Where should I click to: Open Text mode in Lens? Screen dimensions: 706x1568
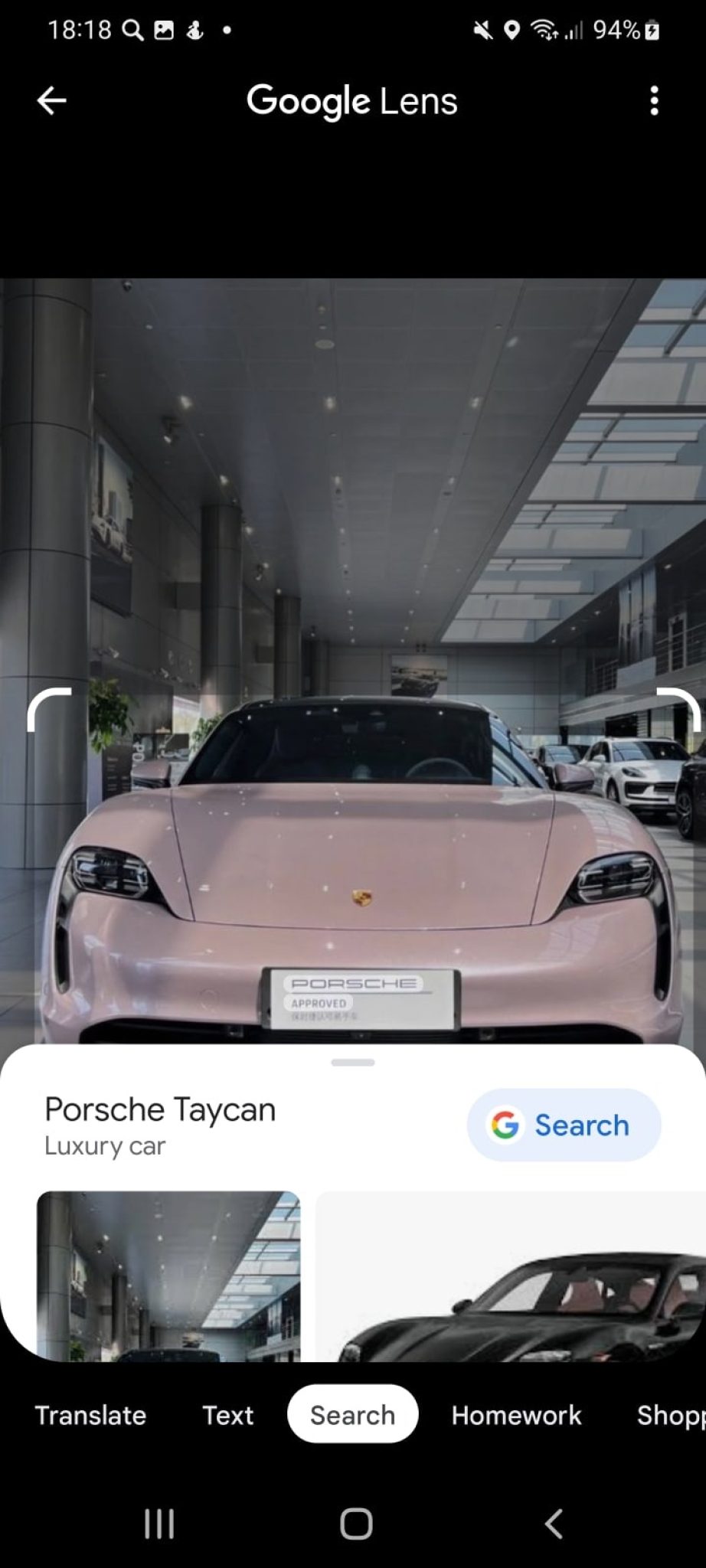227,1415
